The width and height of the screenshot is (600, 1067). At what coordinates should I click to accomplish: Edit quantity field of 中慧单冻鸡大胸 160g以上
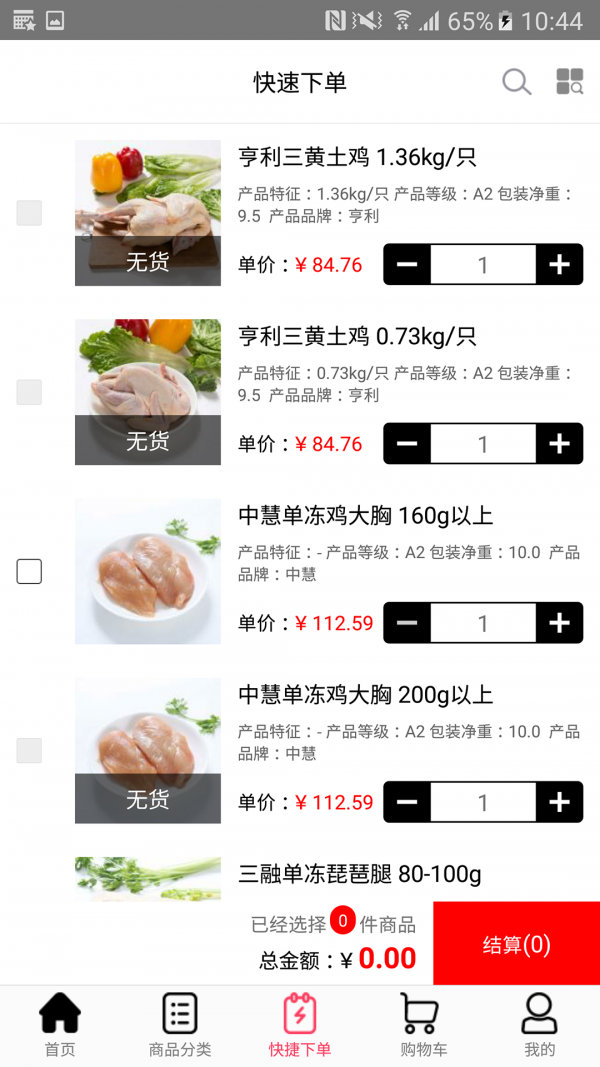pos(483,623)
